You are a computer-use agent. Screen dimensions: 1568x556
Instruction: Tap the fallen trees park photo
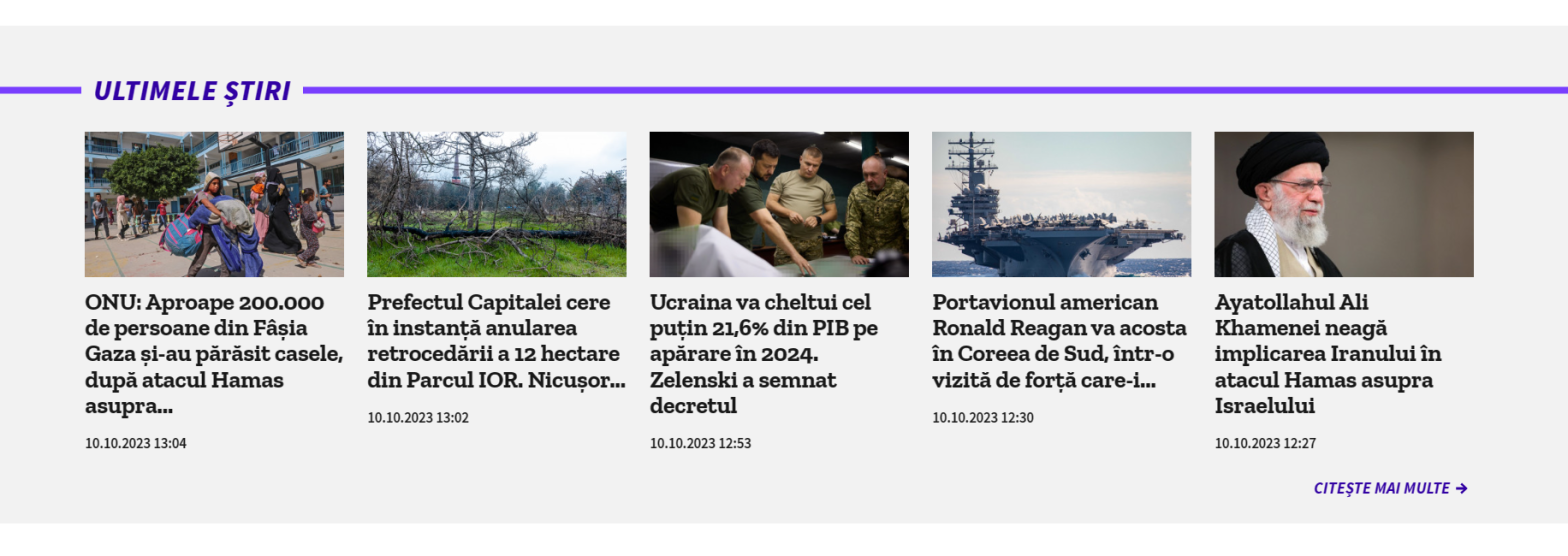(496, 204)
